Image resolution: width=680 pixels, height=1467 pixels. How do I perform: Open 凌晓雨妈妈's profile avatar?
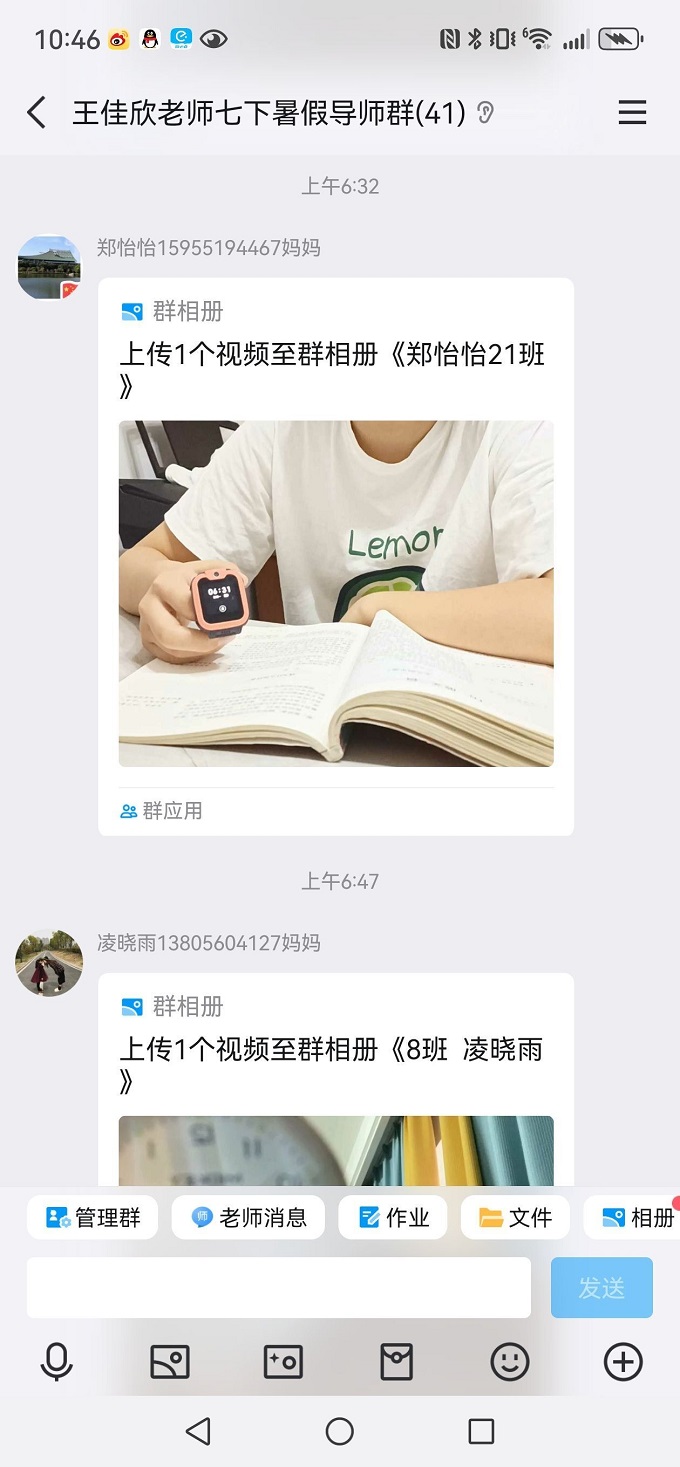49,962
